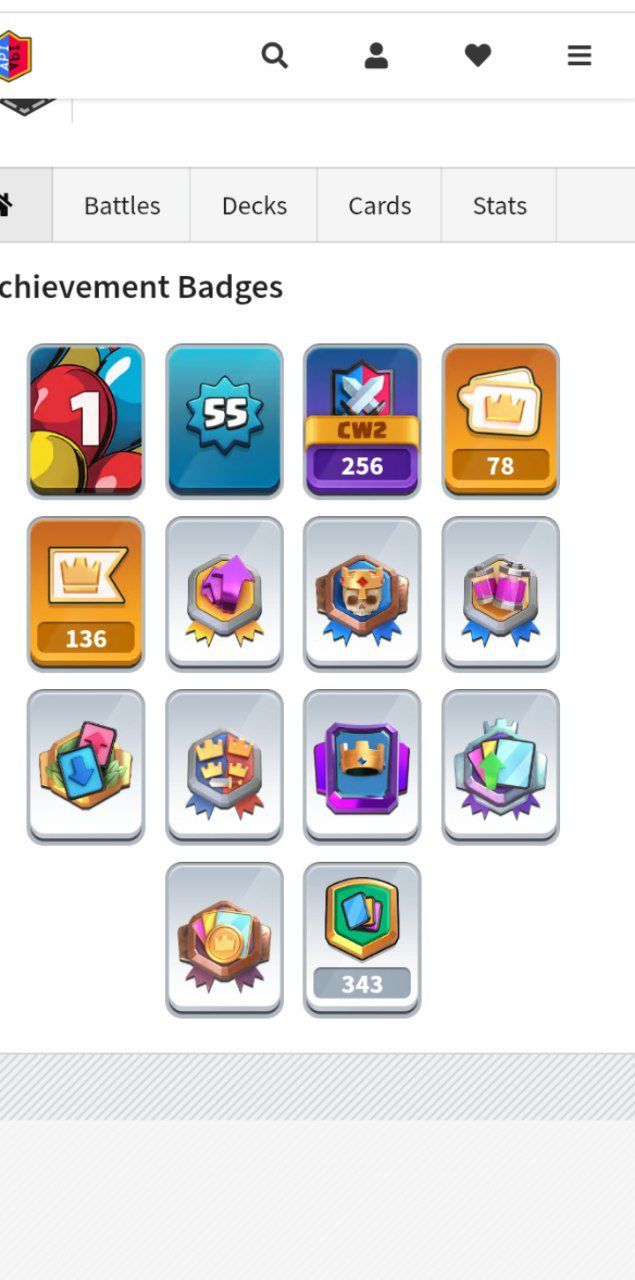
Task: Go to site logo home
Action: coord(14,56)
